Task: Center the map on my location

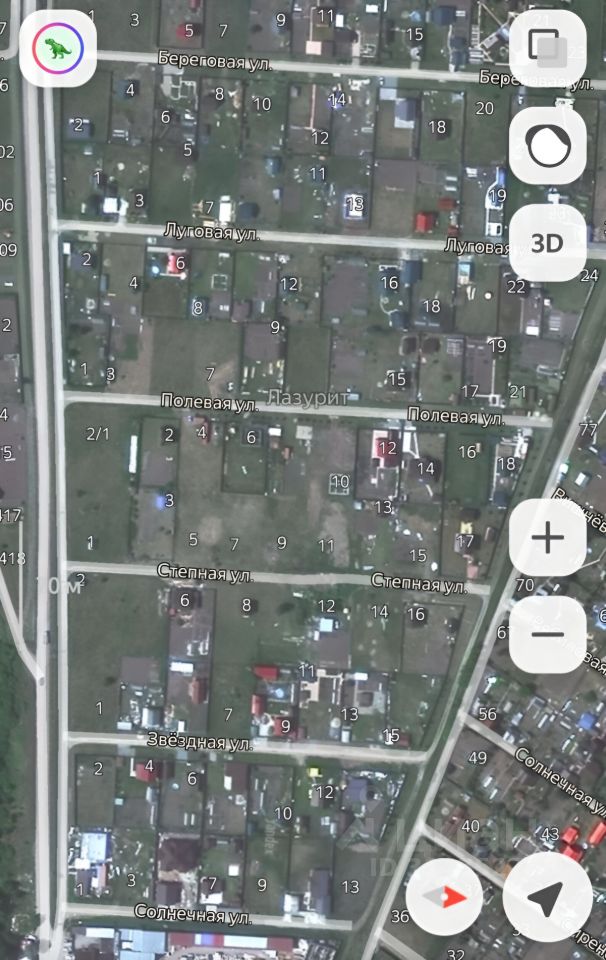Action: 547,897
